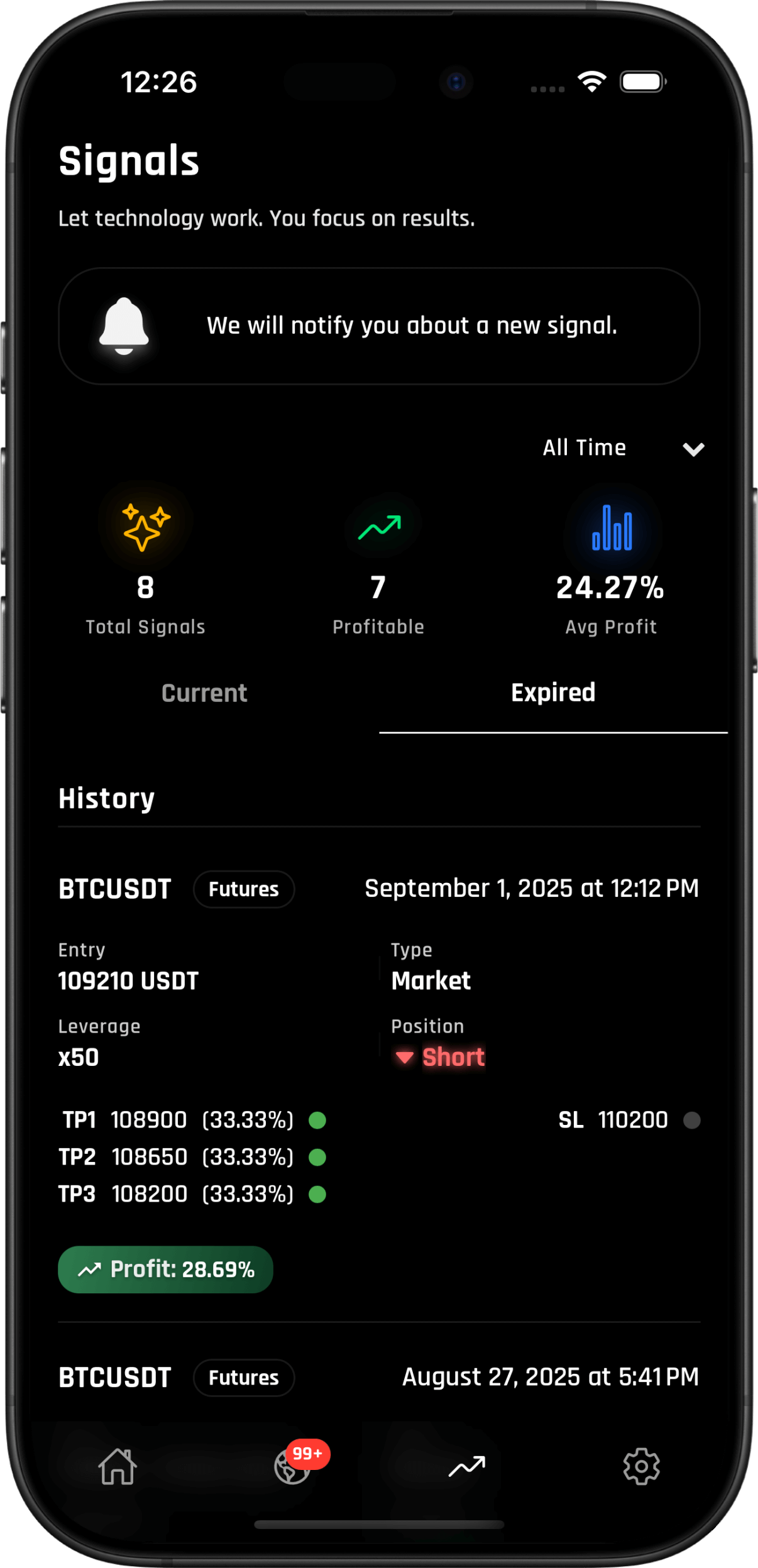Open the All Time period dropdown
758x1568 pixels.
point(584,448)
